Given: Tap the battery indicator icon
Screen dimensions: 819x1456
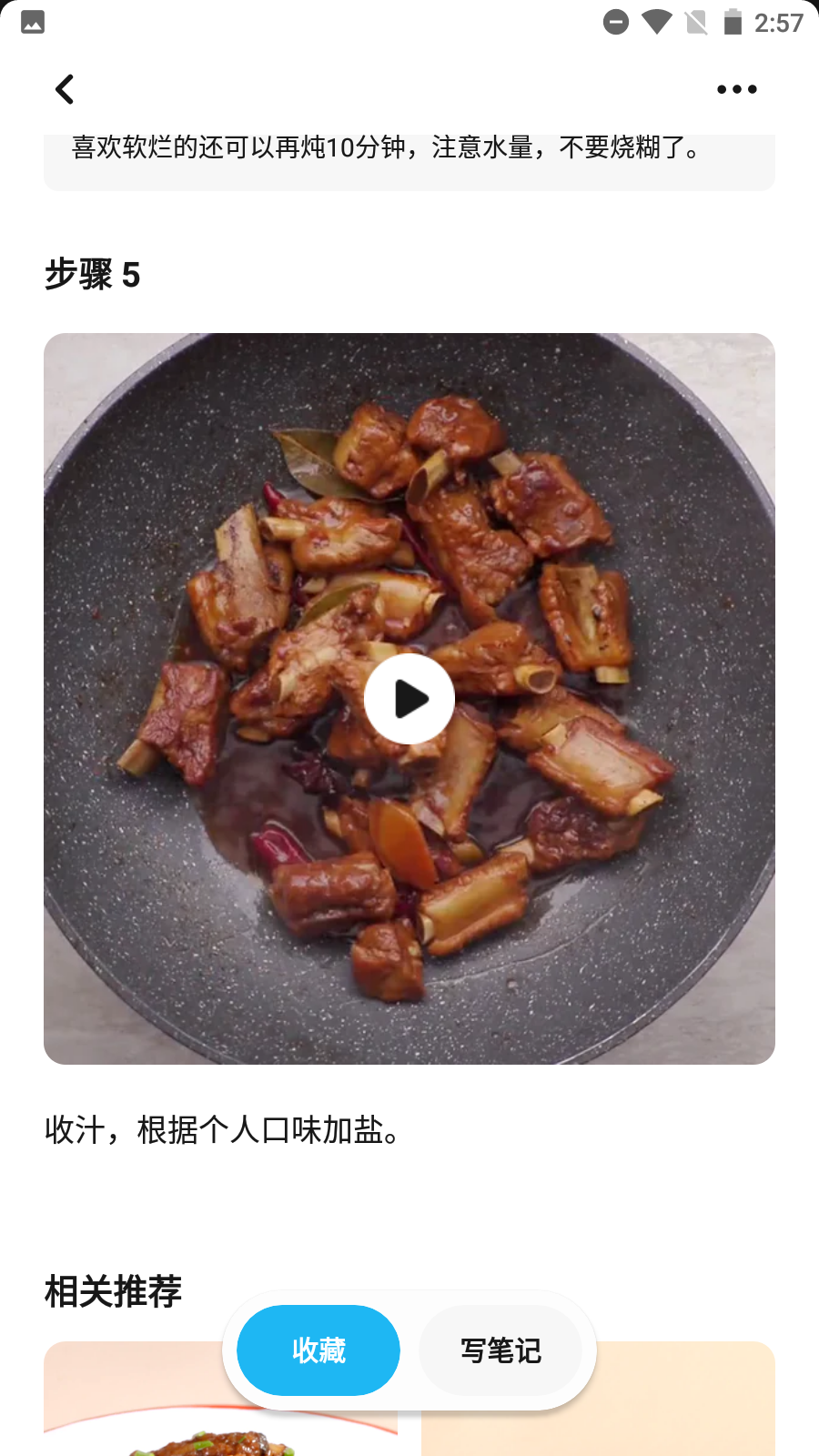Looking at the screenshot, I should [733, 21].
